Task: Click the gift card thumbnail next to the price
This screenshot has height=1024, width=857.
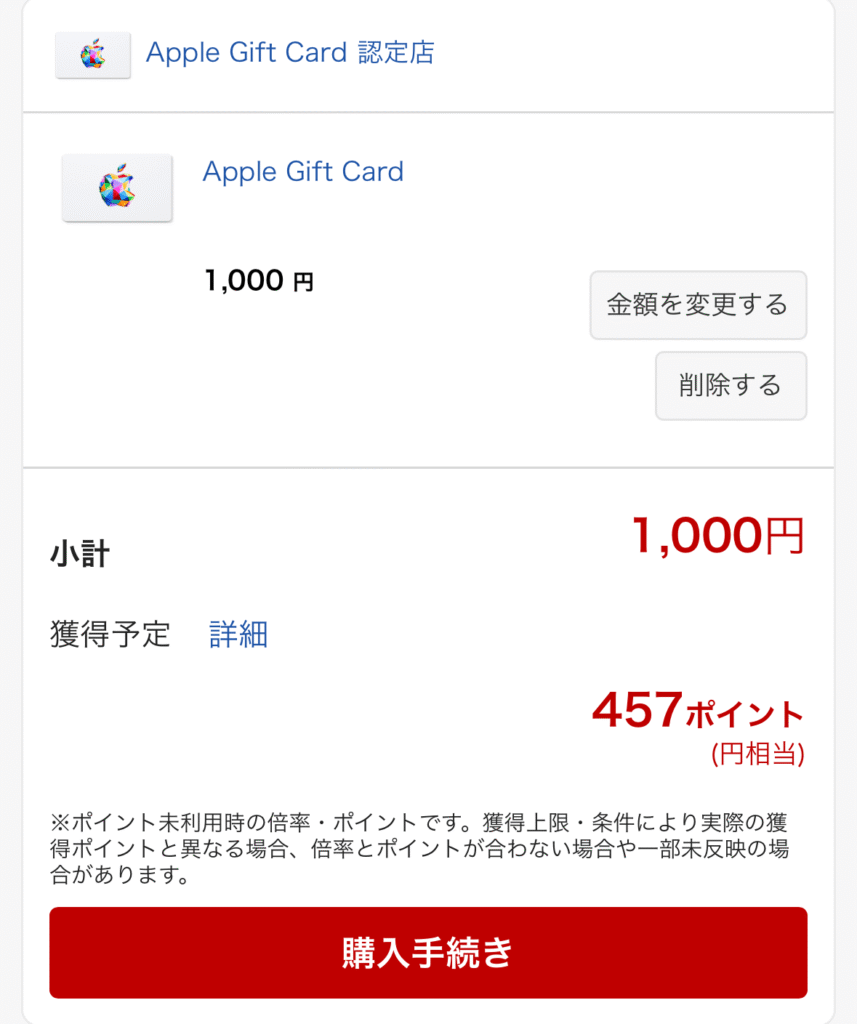Action: pos(117,189)
